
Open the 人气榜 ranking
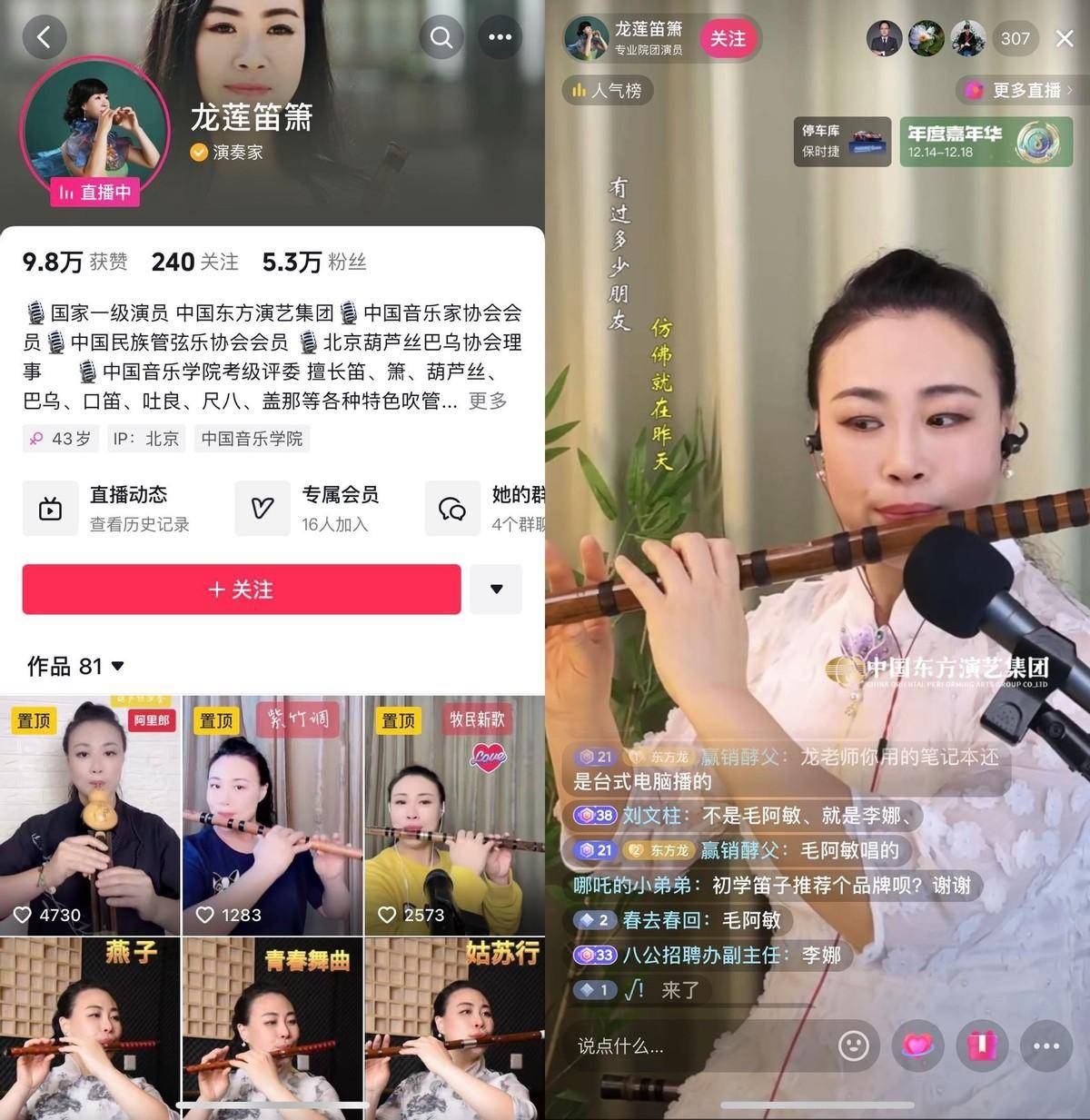coord(607,90)
